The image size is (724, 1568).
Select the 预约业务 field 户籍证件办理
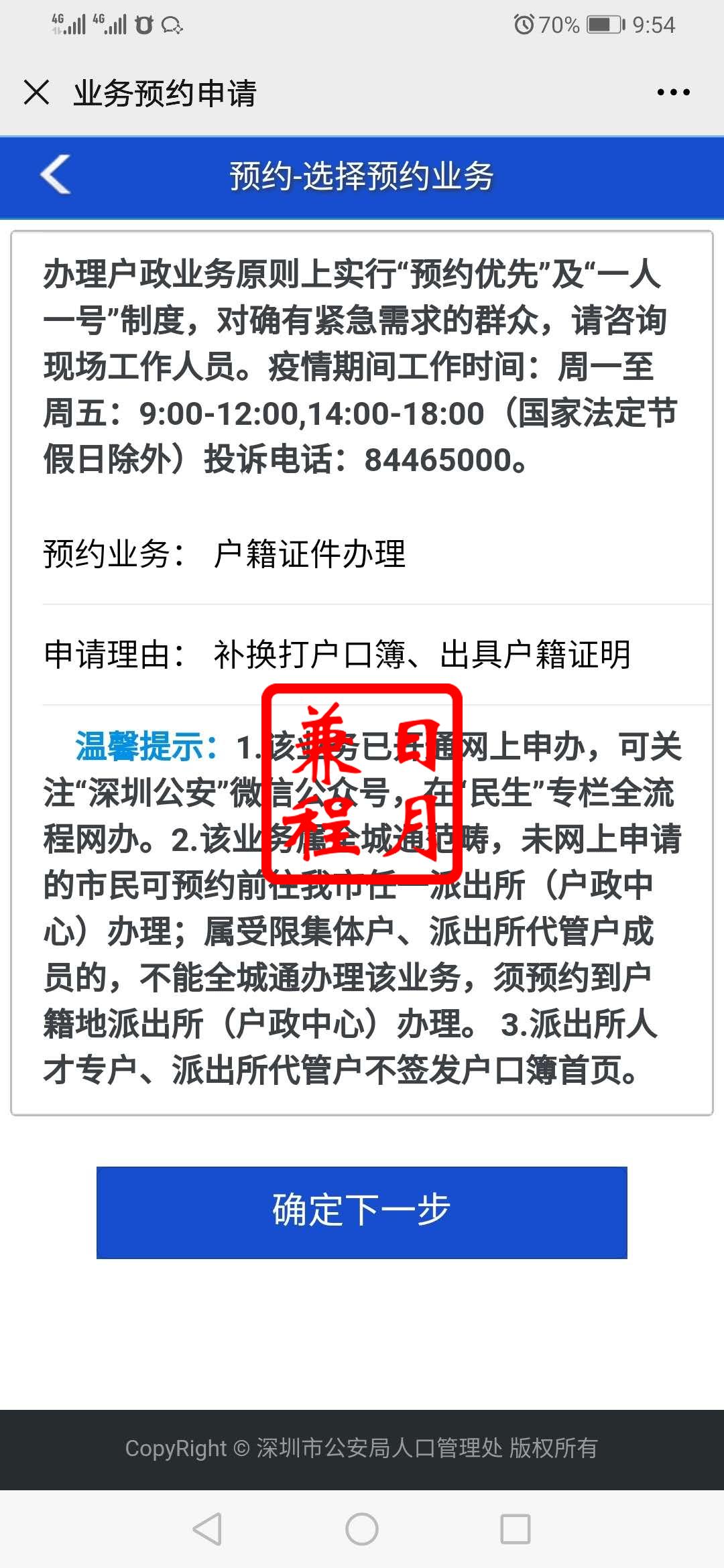coord(310,554)
